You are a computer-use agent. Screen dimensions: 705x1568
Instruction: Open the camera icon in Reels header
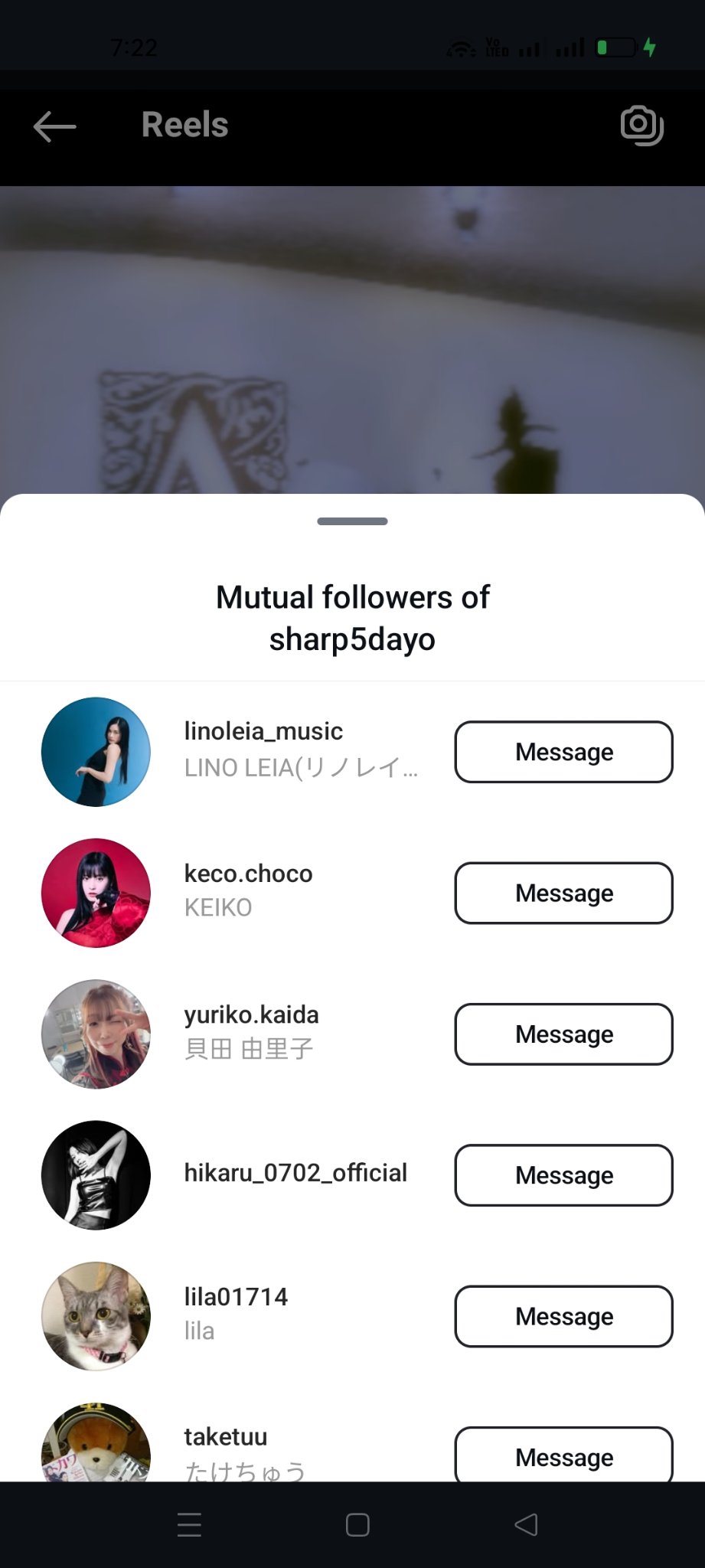point(641,126)
